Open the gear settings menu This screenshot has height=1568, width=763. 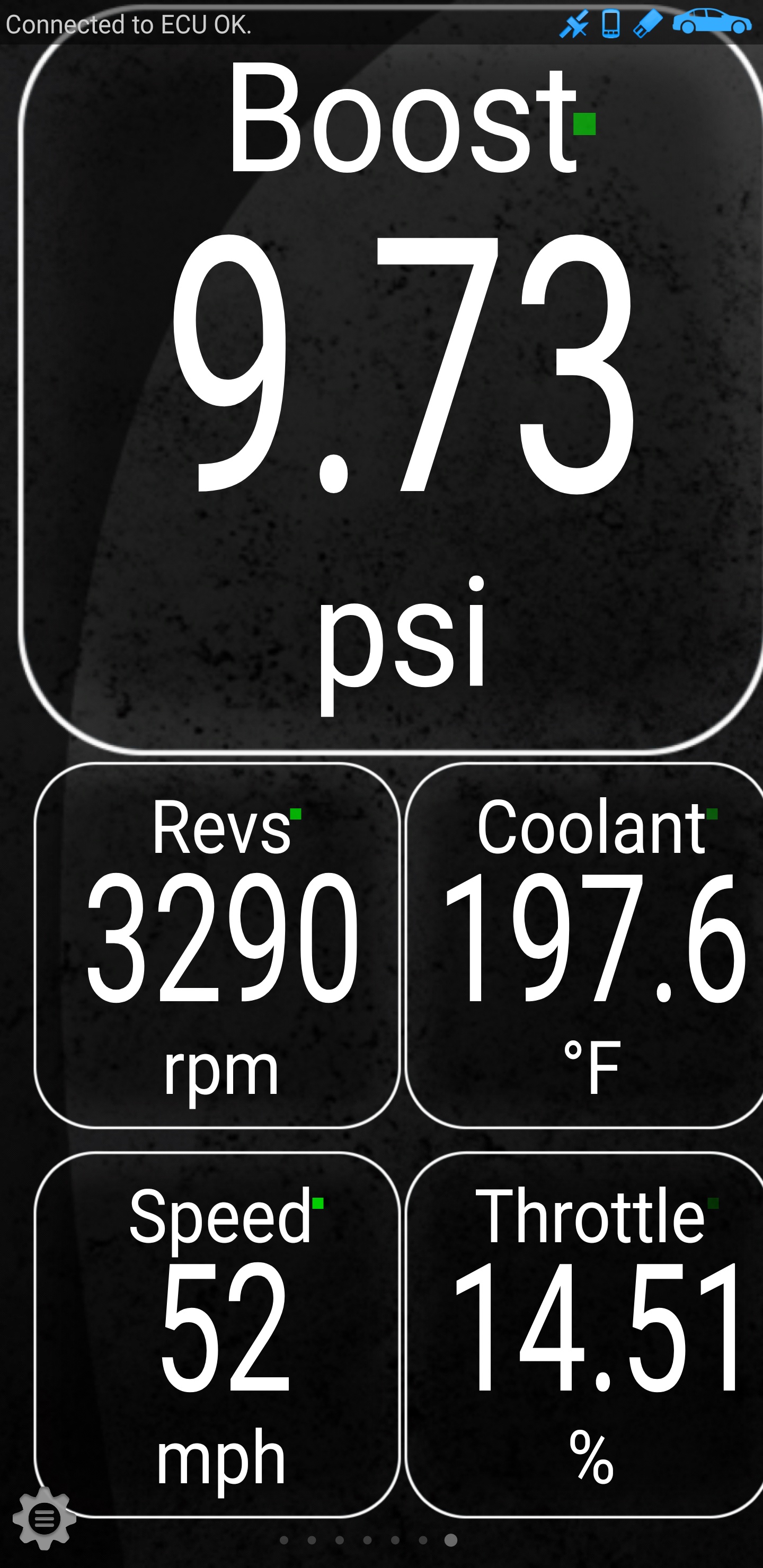(x=45, y=1518)
